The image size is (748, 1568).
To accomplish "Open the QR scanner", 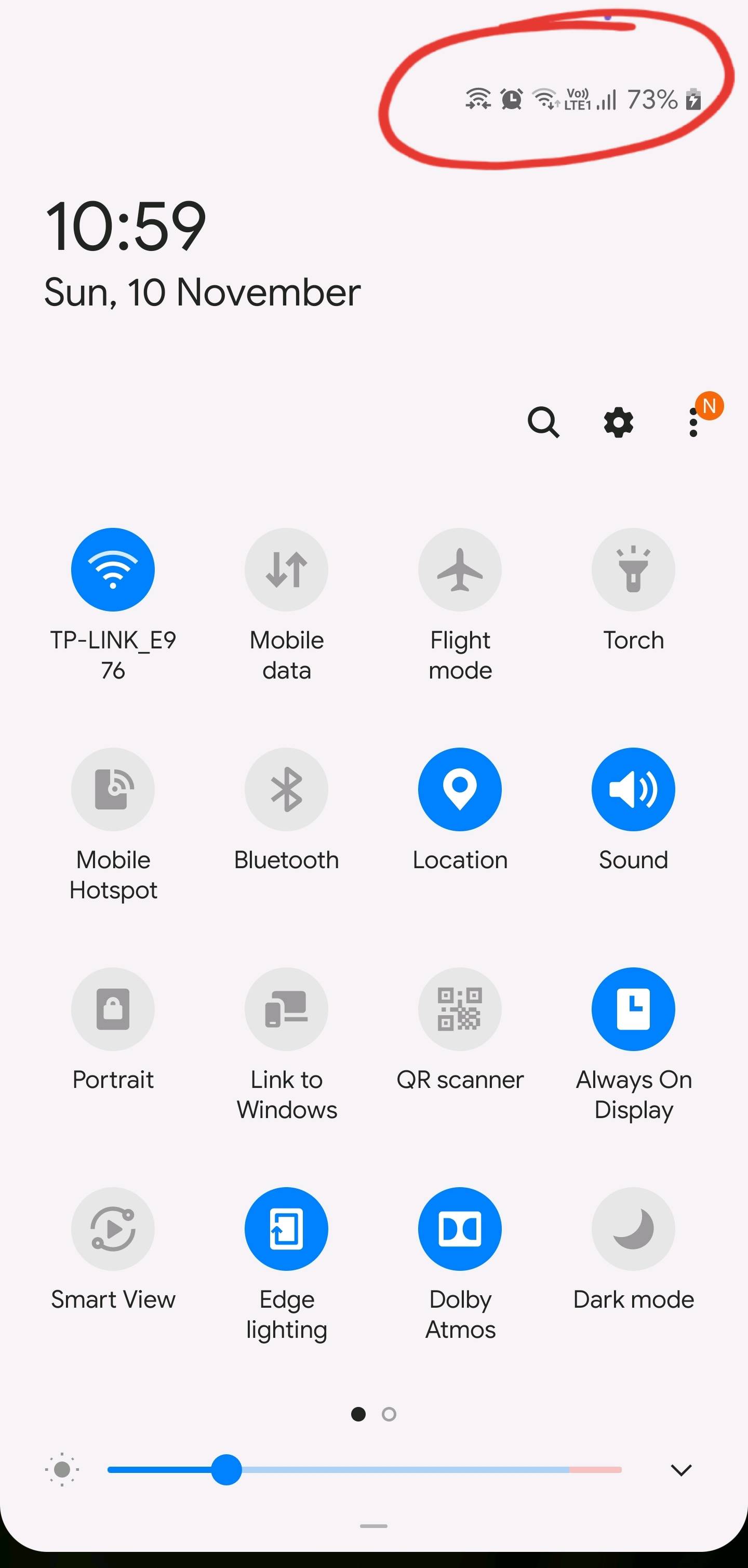I will [460, 1008].
